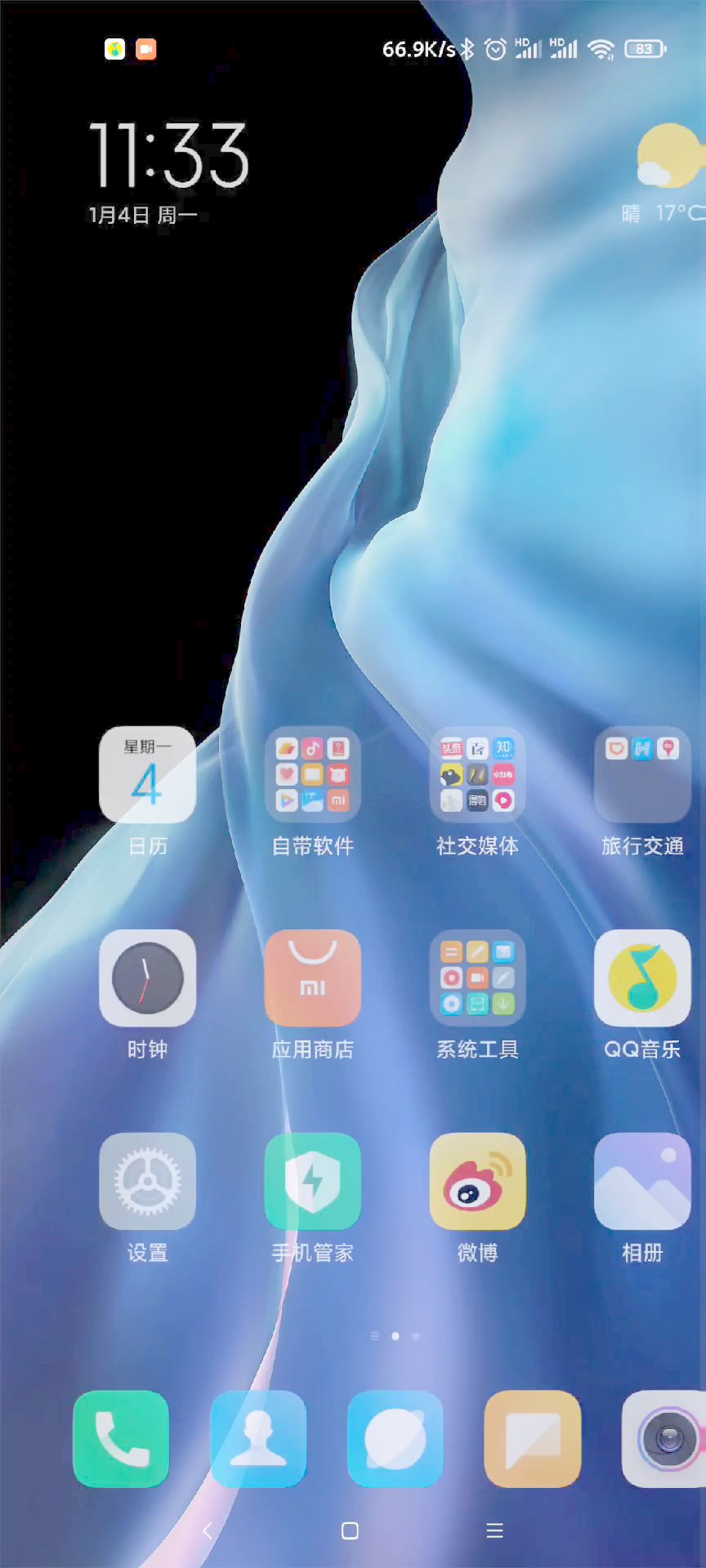Open 应用商店 app store
Viewport: 706px width, 1568px height.
313,978
